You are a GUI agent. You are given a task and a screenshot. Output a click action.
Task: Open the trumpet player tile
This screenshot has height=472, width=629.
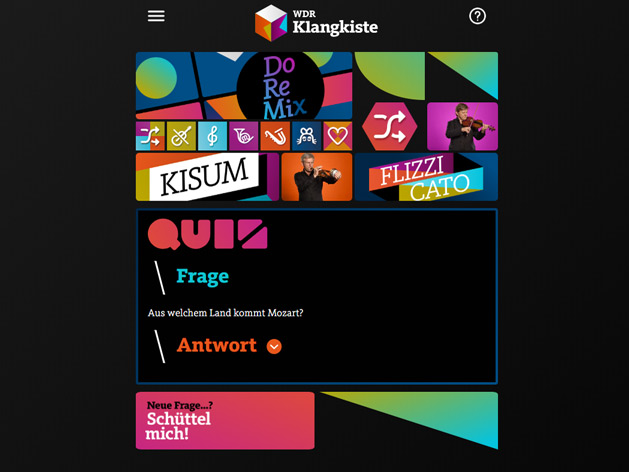317,177
